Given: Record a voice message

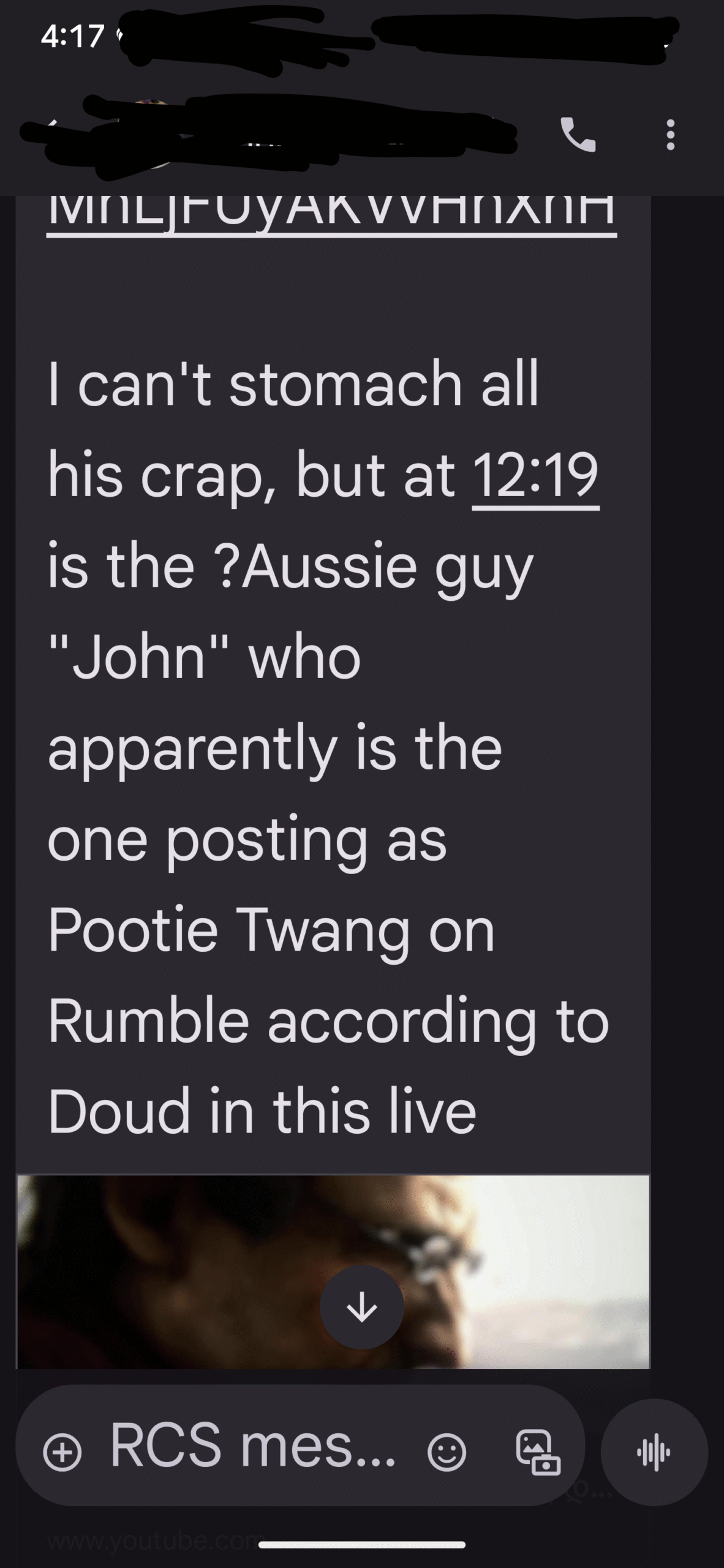Looking at the screenshot, I should tap(654, 1452).
